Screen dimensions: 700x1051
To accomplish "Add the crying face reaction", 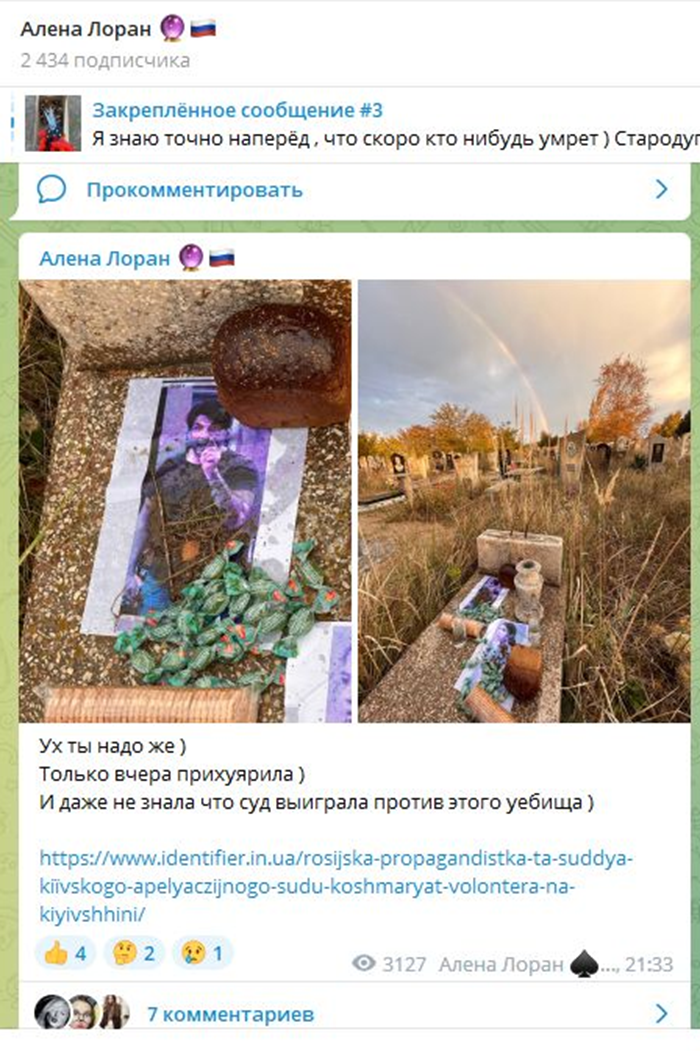I will point(202,953).
